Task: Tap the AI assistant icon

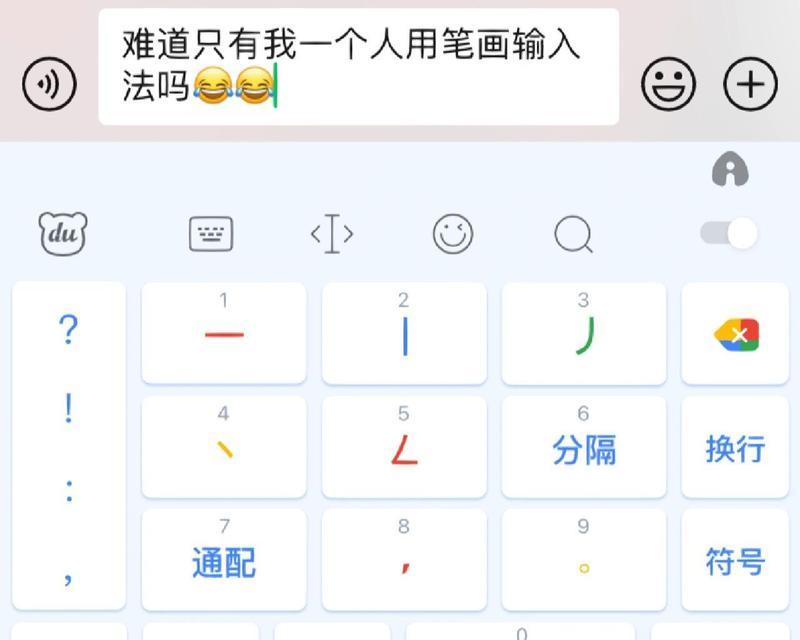Action: point(730,170)
